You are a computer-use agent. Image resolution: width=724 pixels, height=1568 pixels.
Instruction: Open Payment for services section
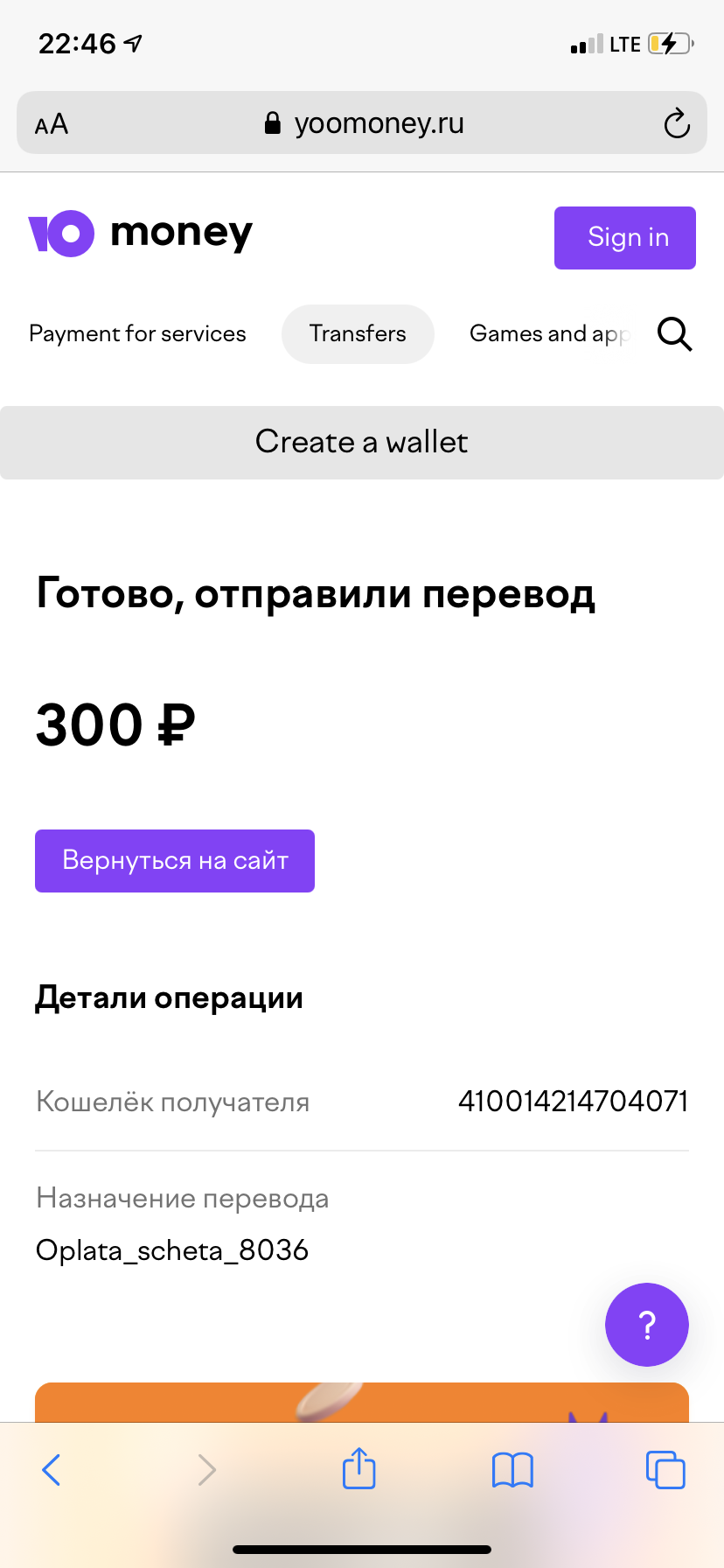[137, 333]
